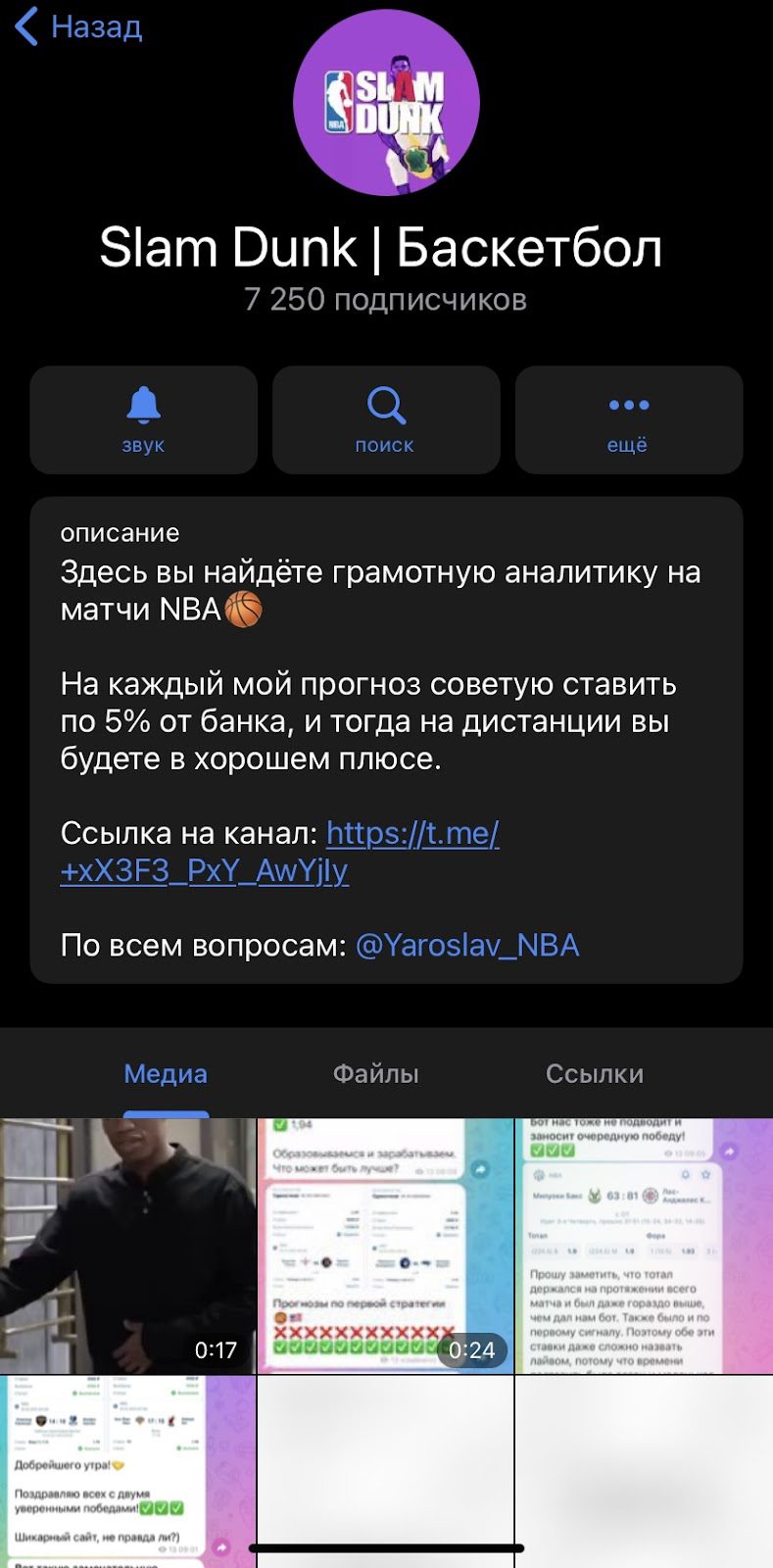Play the 0:17 video thumbnail
Viewport: 773px width, 1568px height.
tap(127, 1246)
